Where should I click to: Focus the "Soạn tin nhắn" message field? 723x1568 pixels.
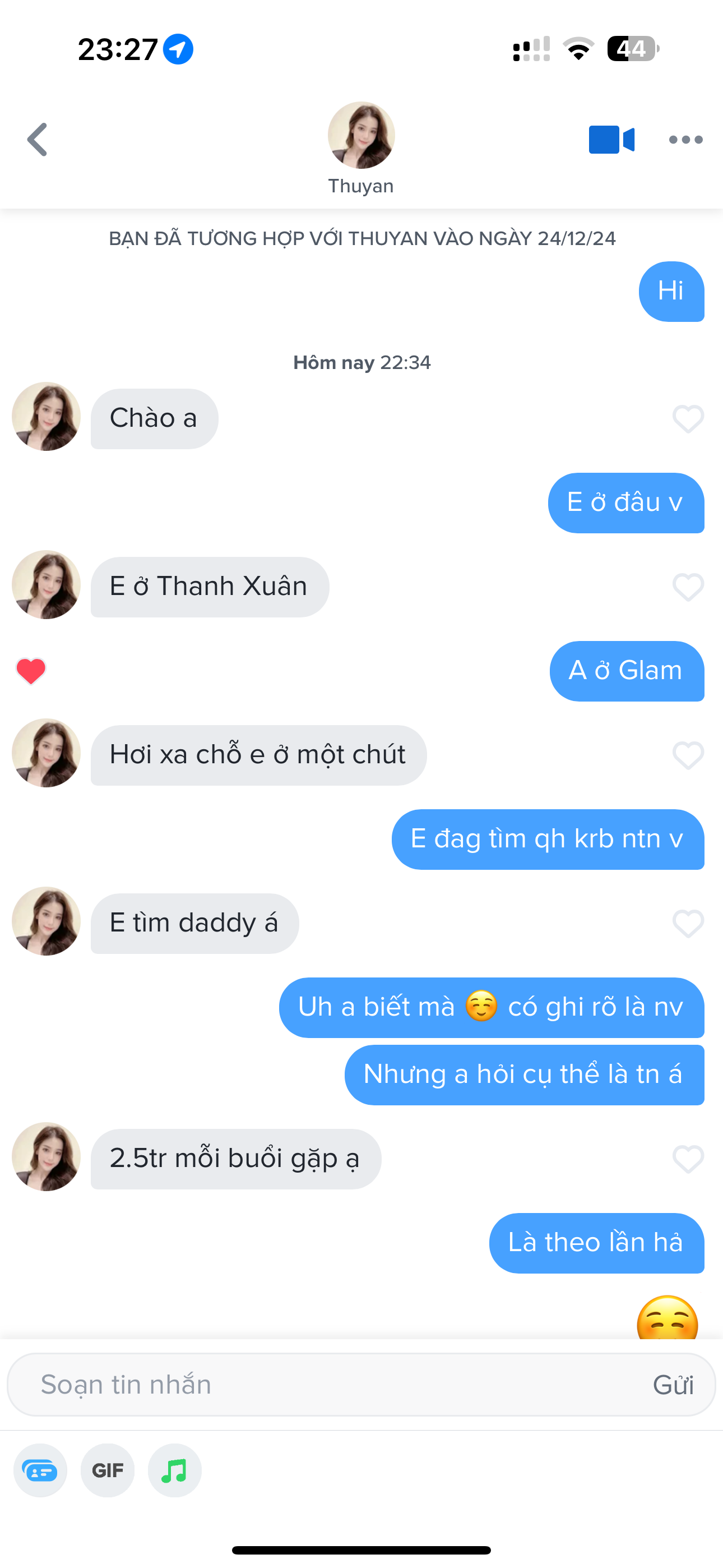tap(328, 1385)
